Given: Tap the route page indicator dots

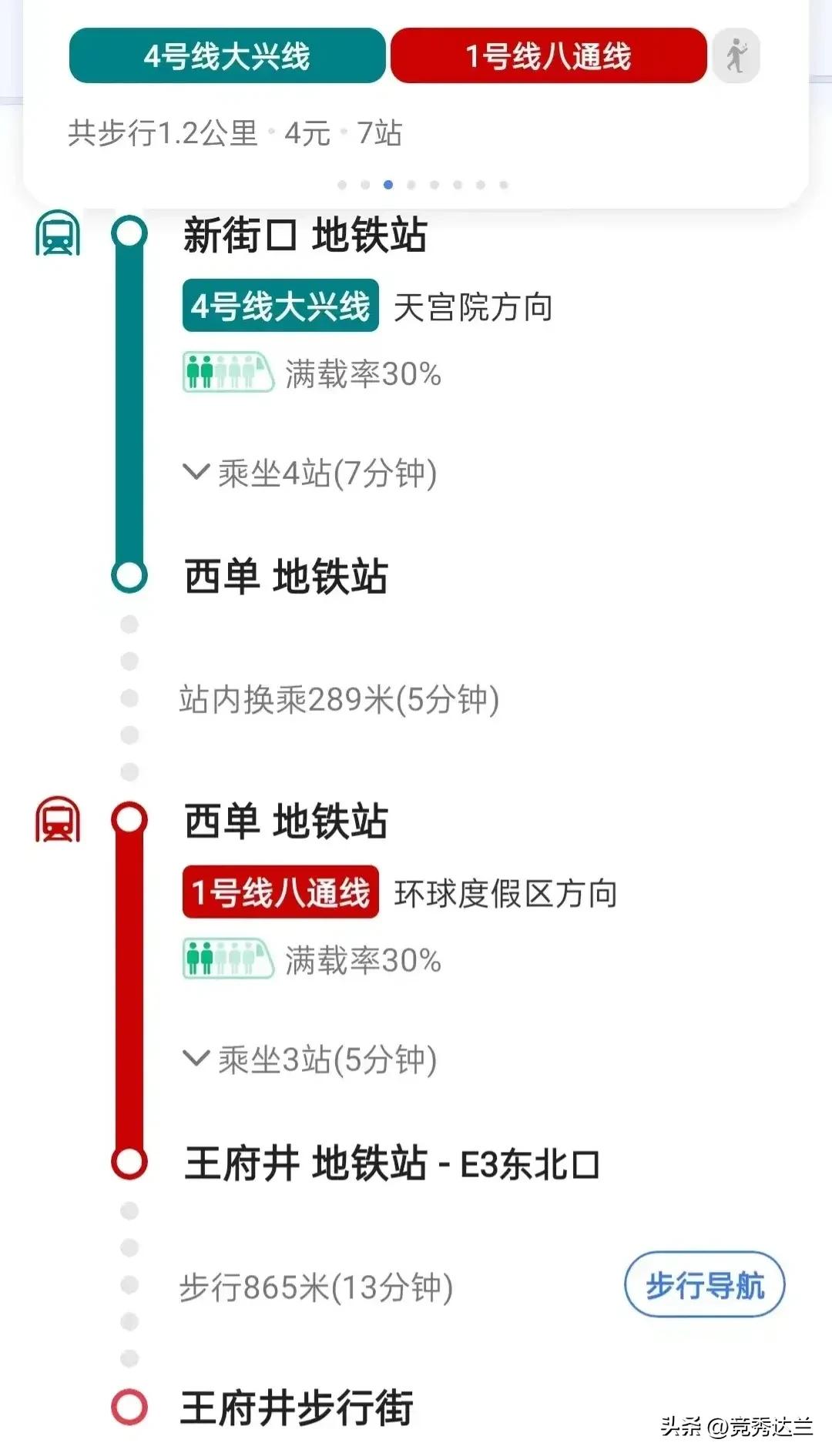Looking at the screenshot, I should tap(422, 185).
